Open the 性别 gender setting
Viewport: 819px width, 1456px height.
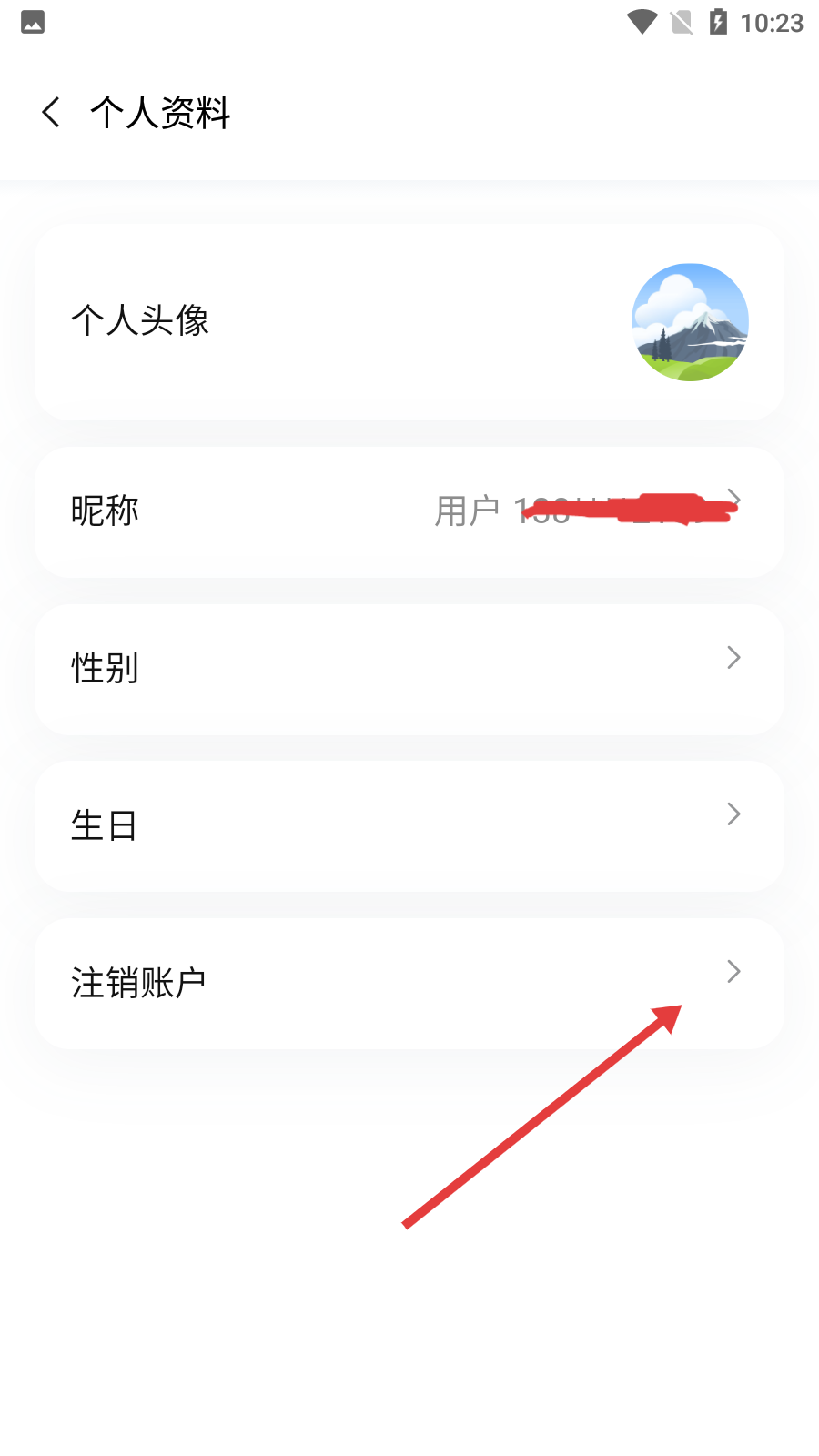pos(409,669)
